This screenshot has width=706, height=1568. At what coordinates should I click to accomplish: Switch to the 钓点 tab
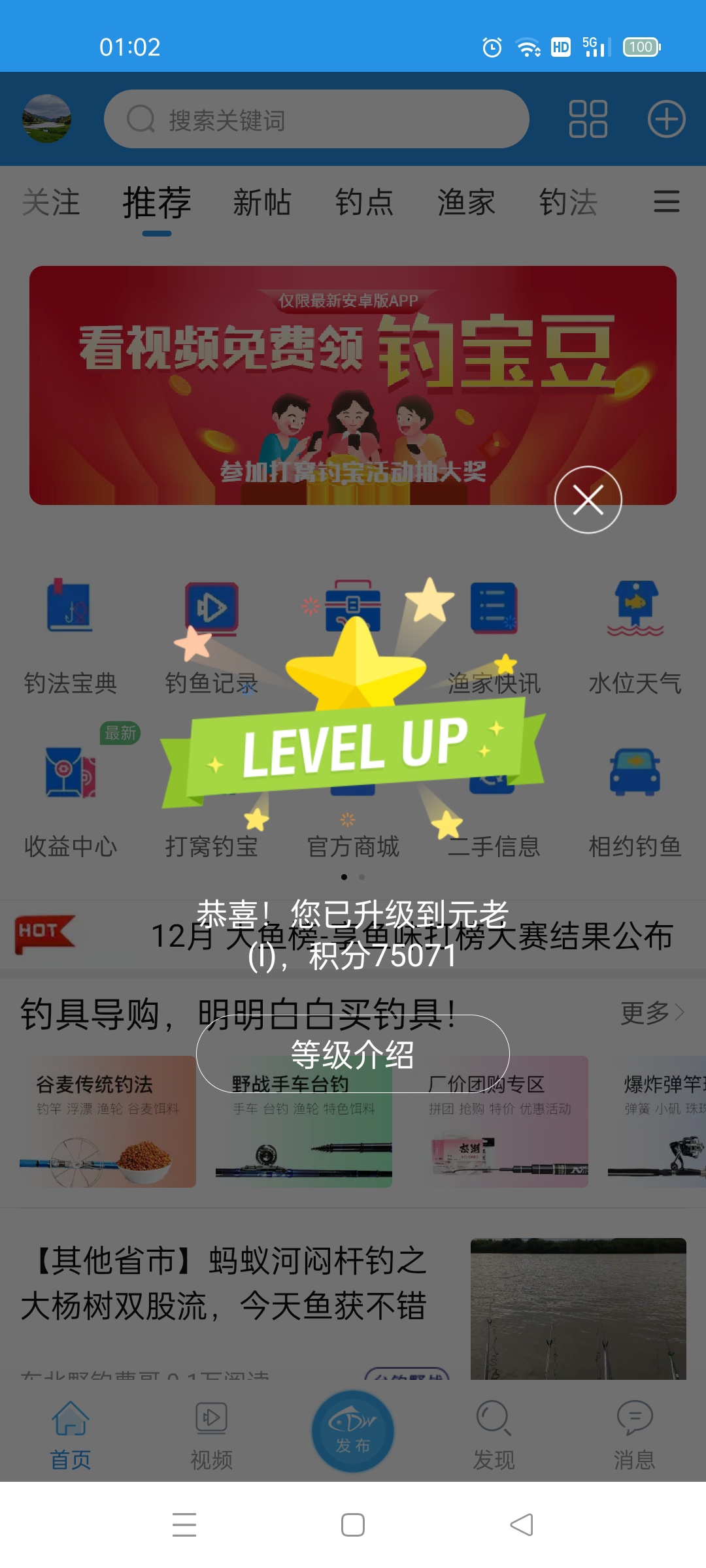pos(364,202)
